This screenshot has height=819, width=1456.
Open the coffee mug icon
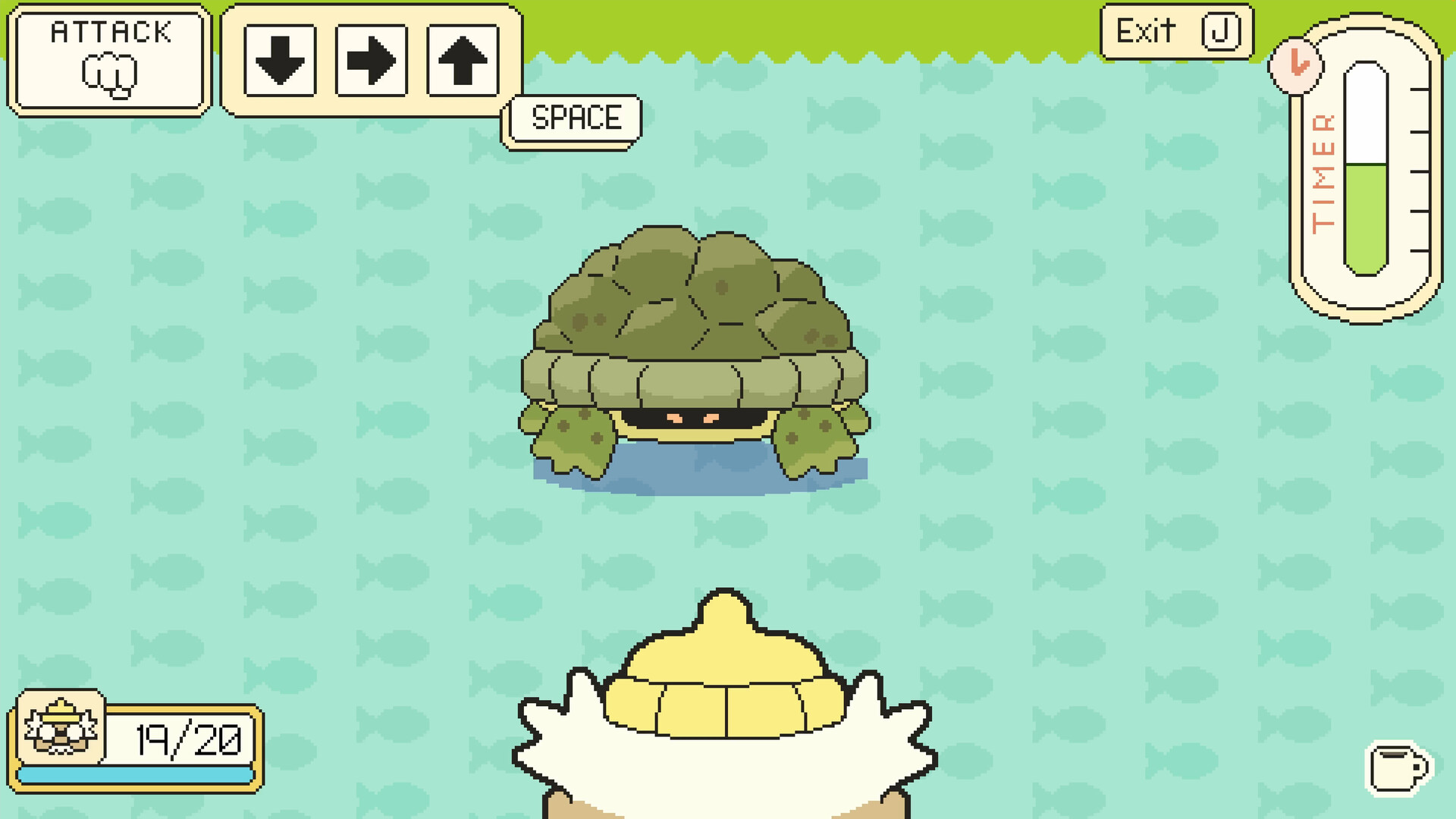click(1398, 768)
